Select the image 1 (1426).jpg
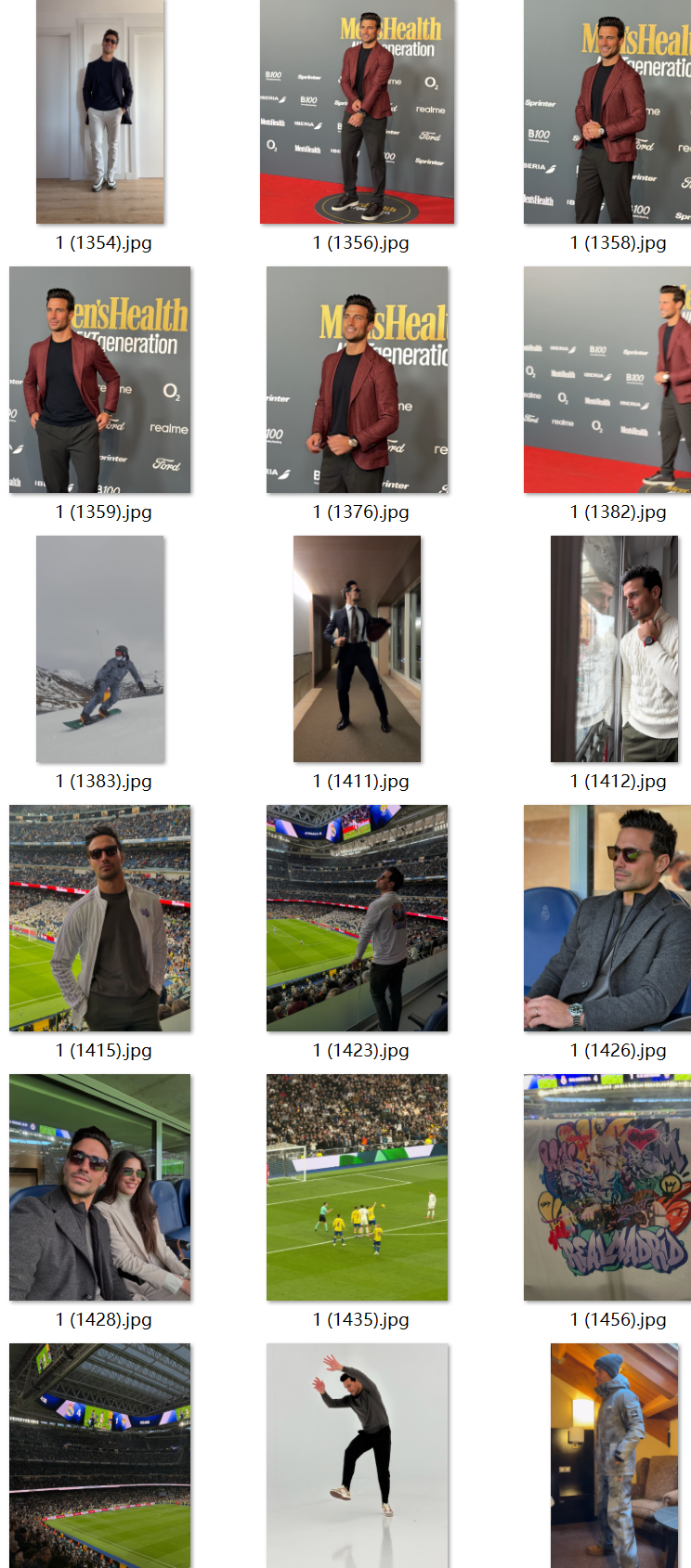The width and height of the screenshot is (691, 1568). point(607,918)
